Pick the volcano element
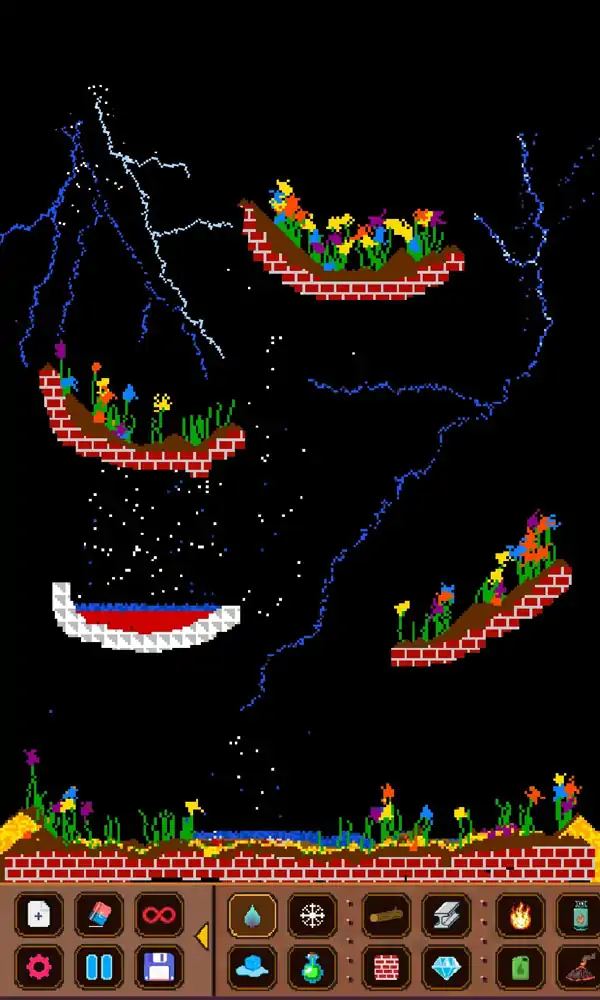This screenshot has height=1000, width=600. [580, 967]
